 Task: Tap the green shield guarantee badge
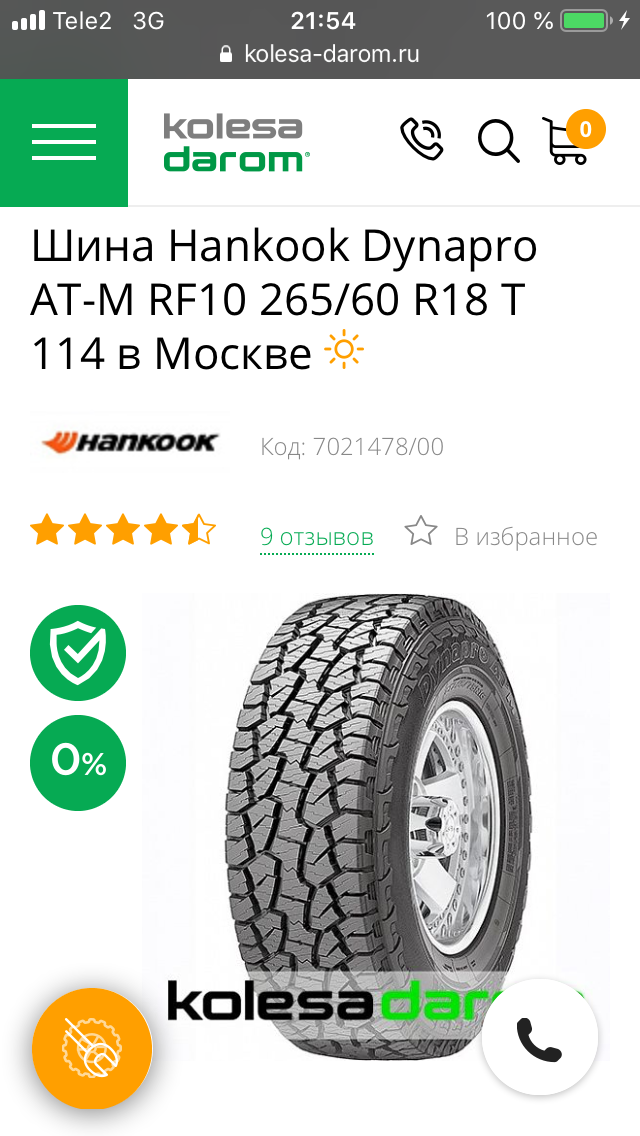pos(78,653)
